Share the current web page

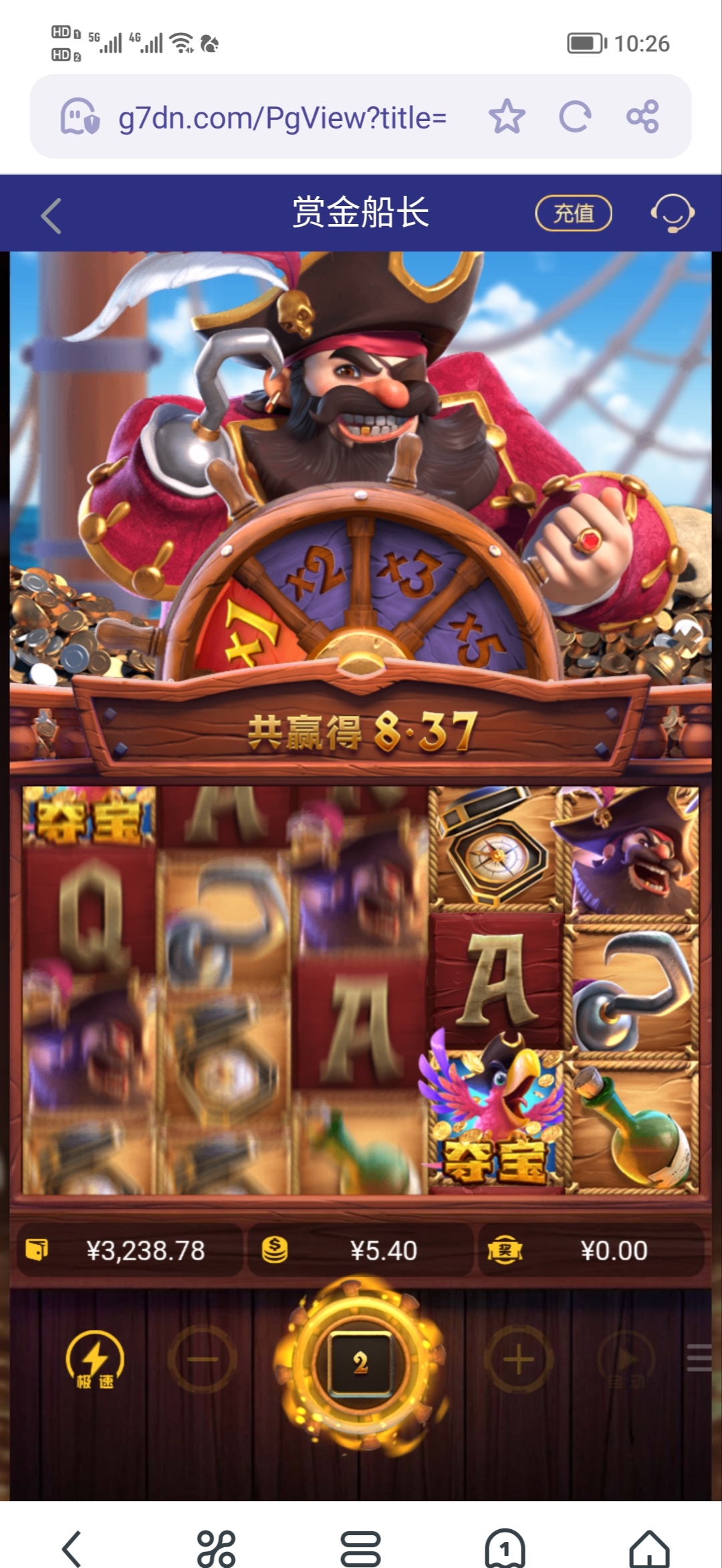click(642, 117)
